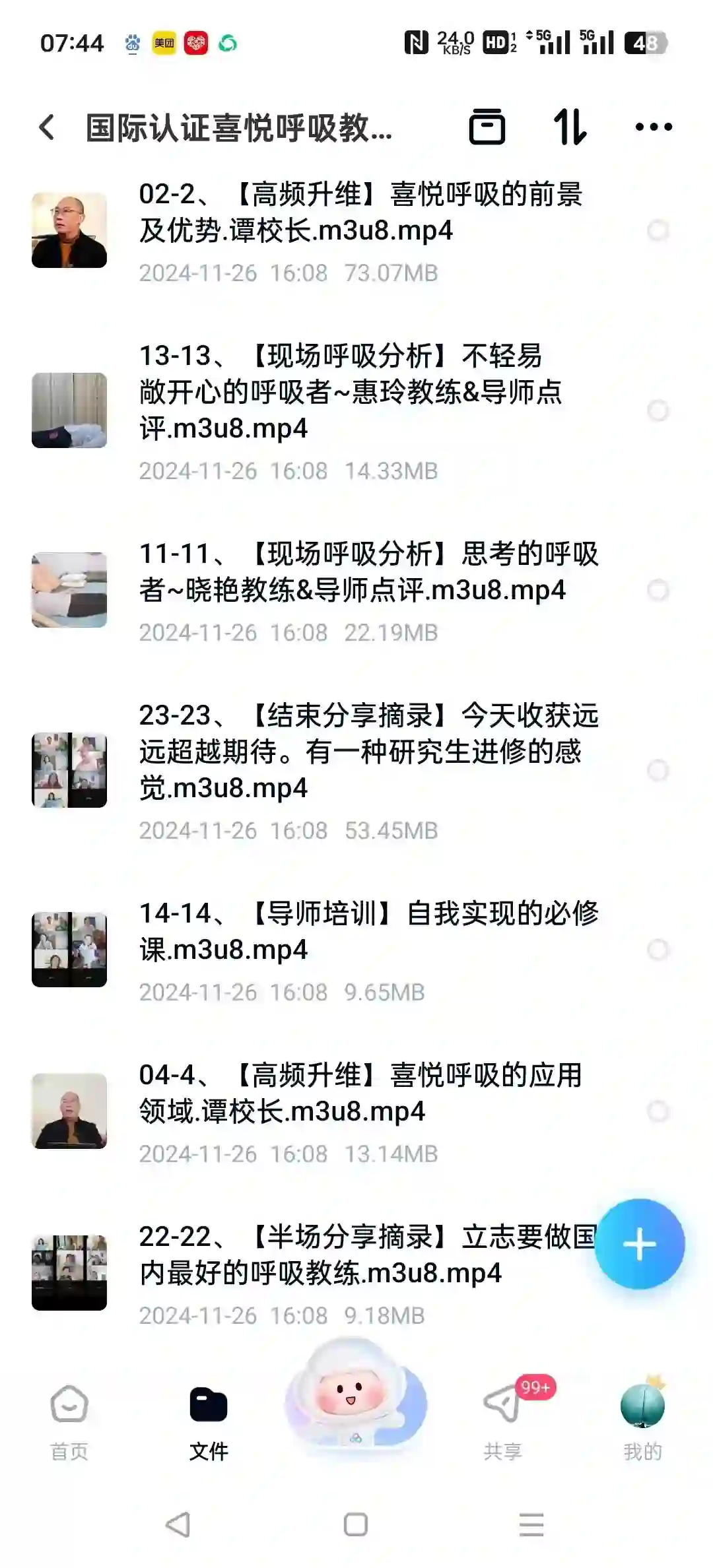713x1568 pixels.
Task: Go back from the folder
Action: [47, 127]
